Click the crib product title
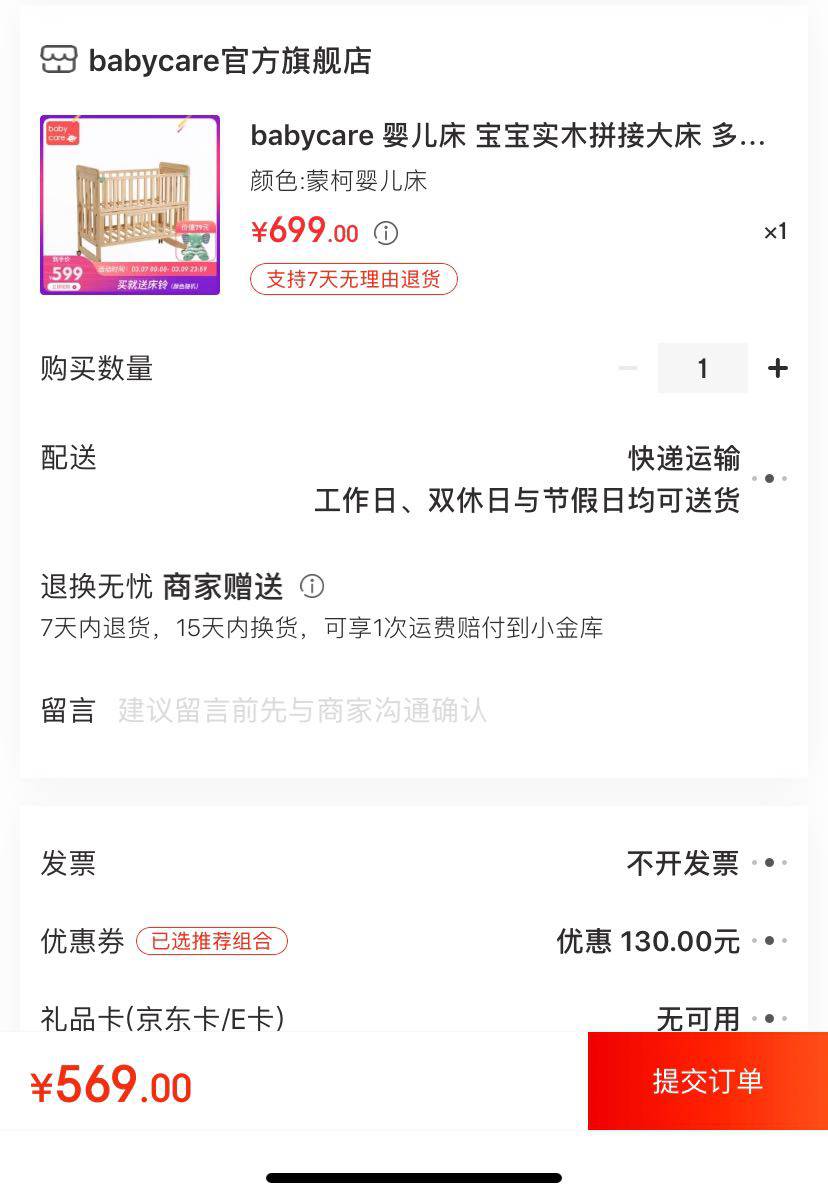 pyautogui.click(x=508, y=135)
